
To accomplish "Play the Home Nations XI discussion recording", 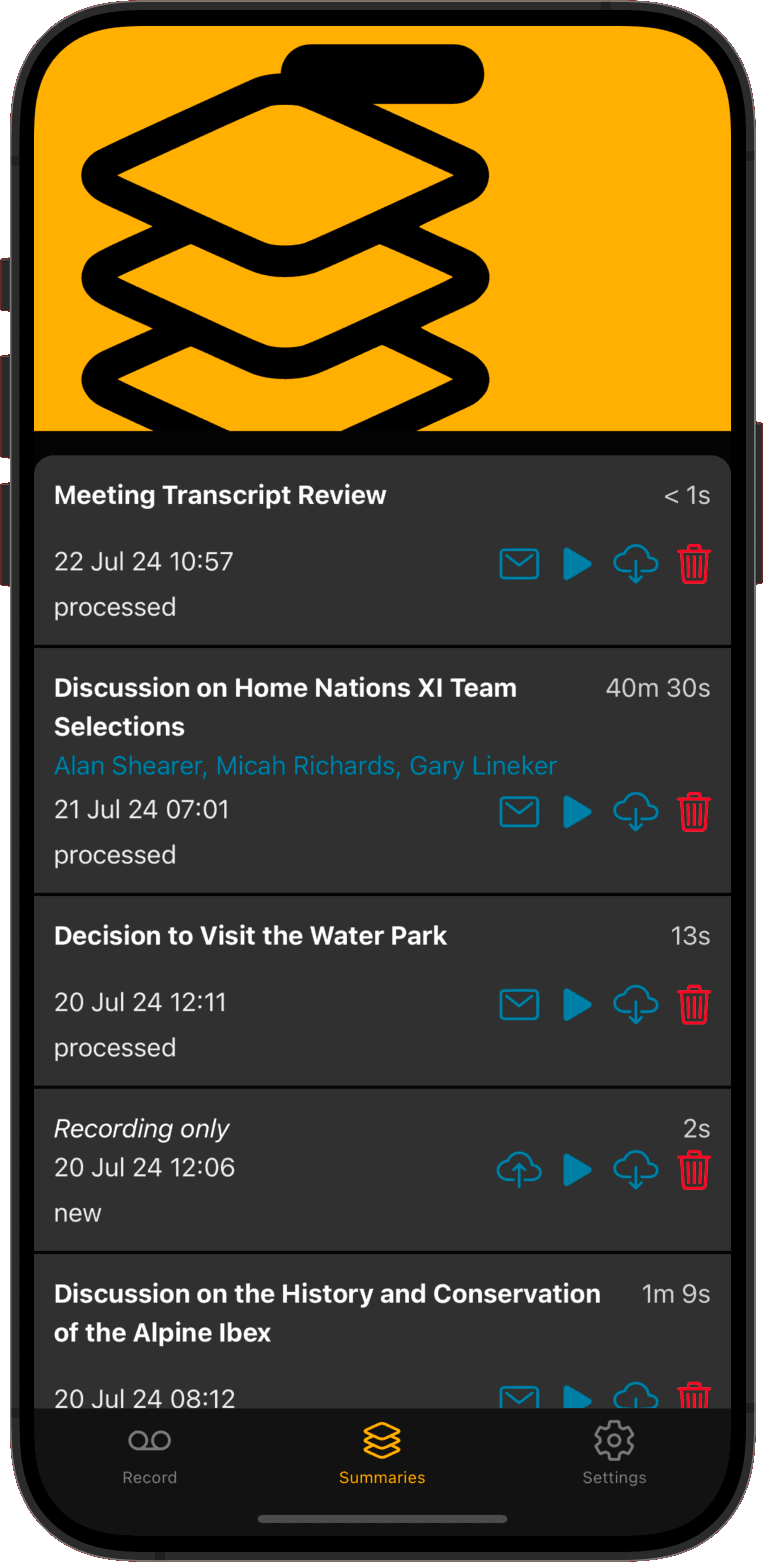I will click(x=577, y=811).
